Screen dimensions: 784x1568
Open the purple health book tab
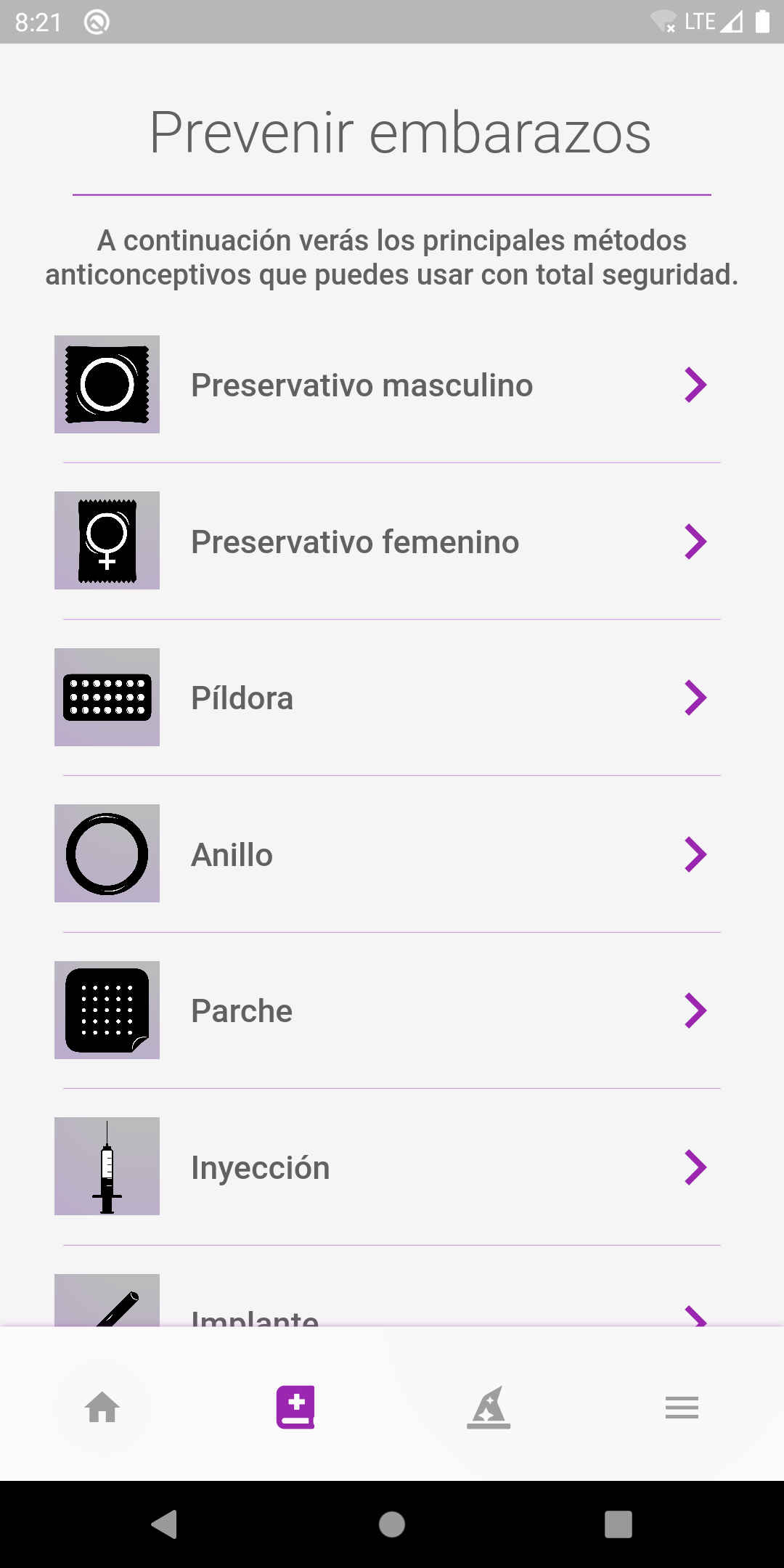[x=295, y=1408]
